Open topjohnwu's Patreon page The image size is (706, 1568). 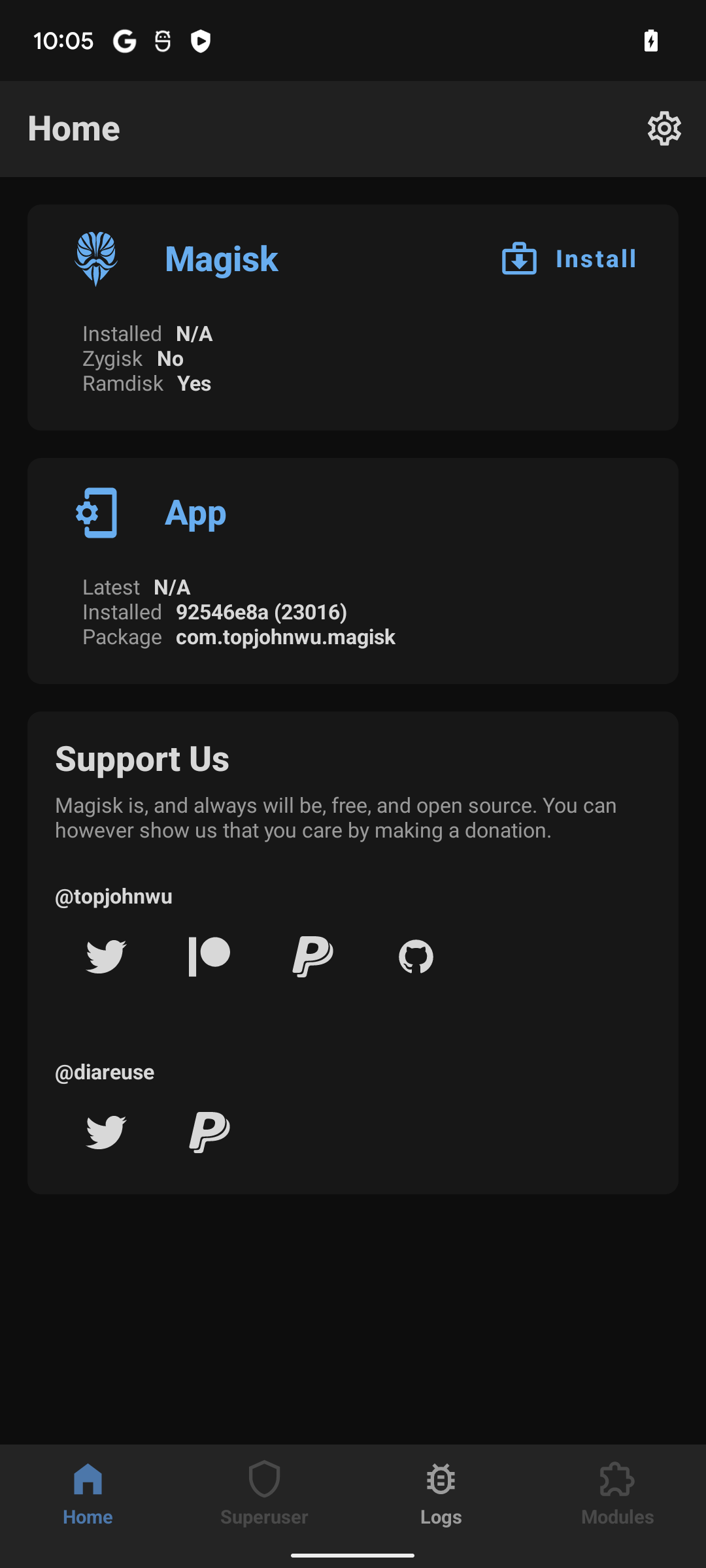pos(209,956)
